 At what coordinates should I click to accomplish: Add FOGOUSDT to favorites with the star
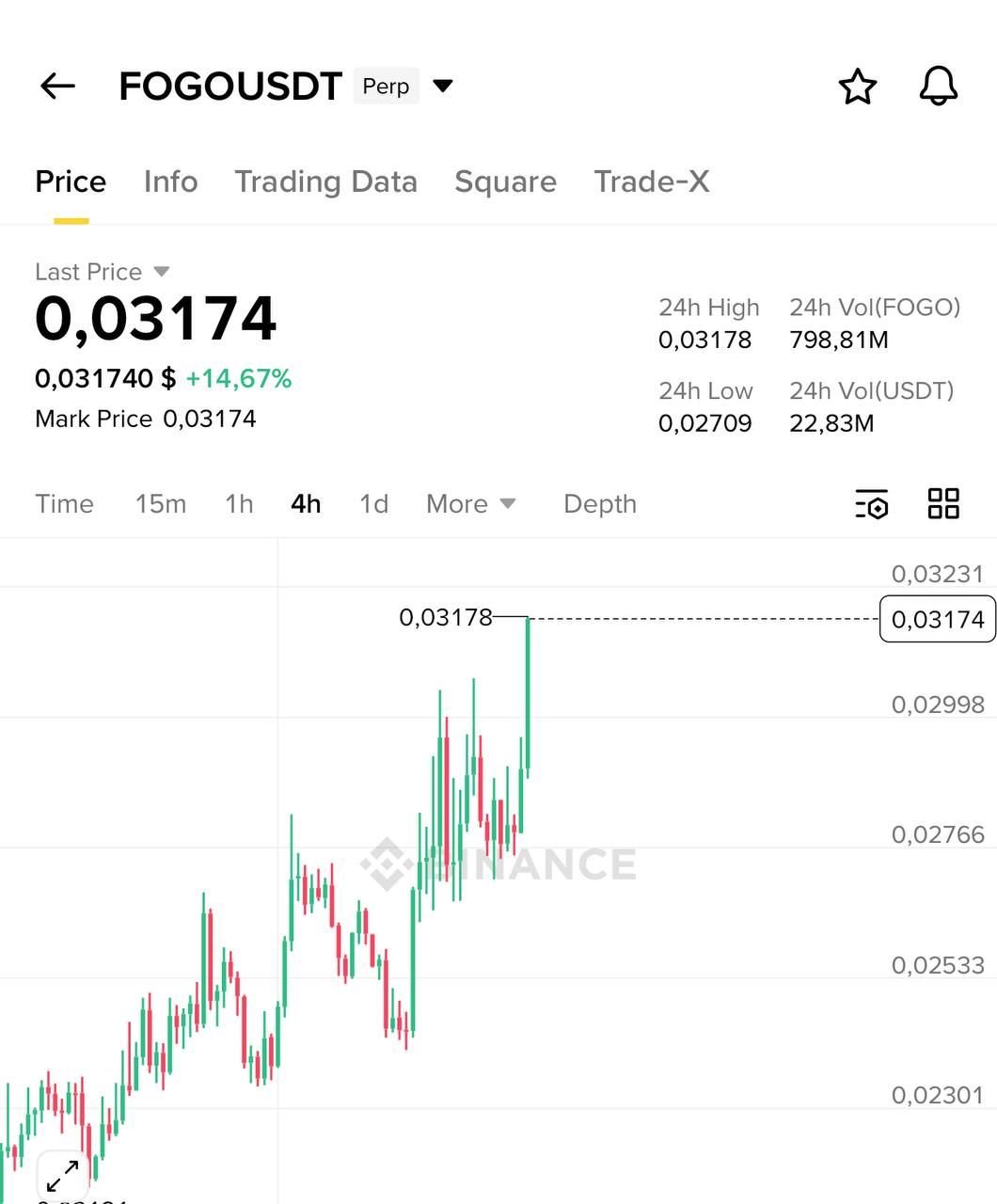pyautogui.click(x=857, y=87)
